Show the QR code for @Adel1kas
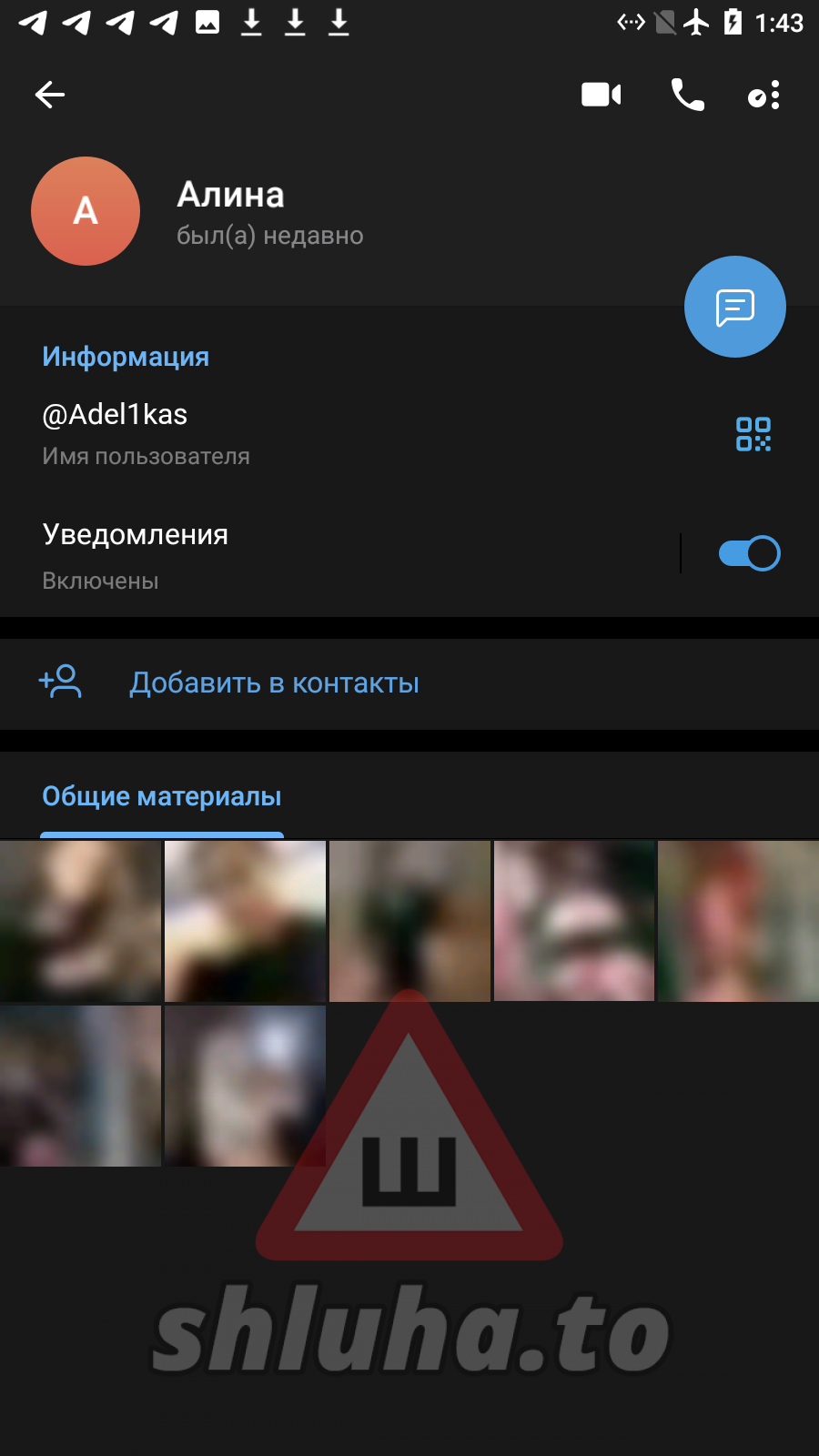 click(x=753, y=434)
